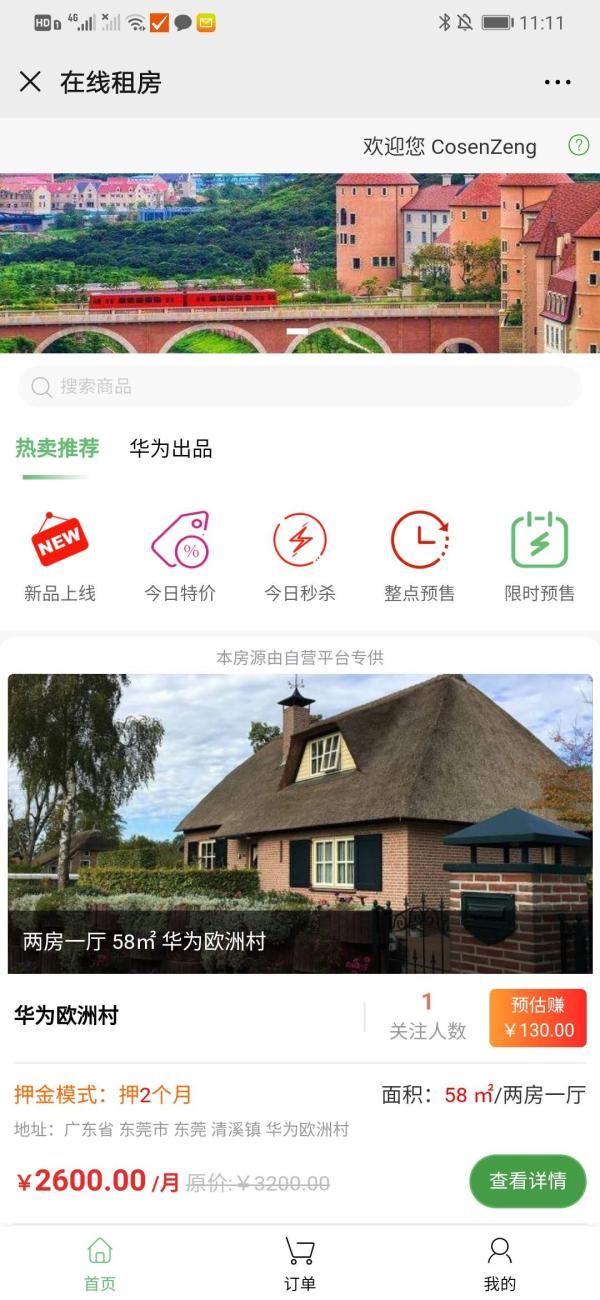The height and width of the screenshot is (1300, 600).
Task: Switch to the 订单 orders tab
Action: coord(300,1263)
